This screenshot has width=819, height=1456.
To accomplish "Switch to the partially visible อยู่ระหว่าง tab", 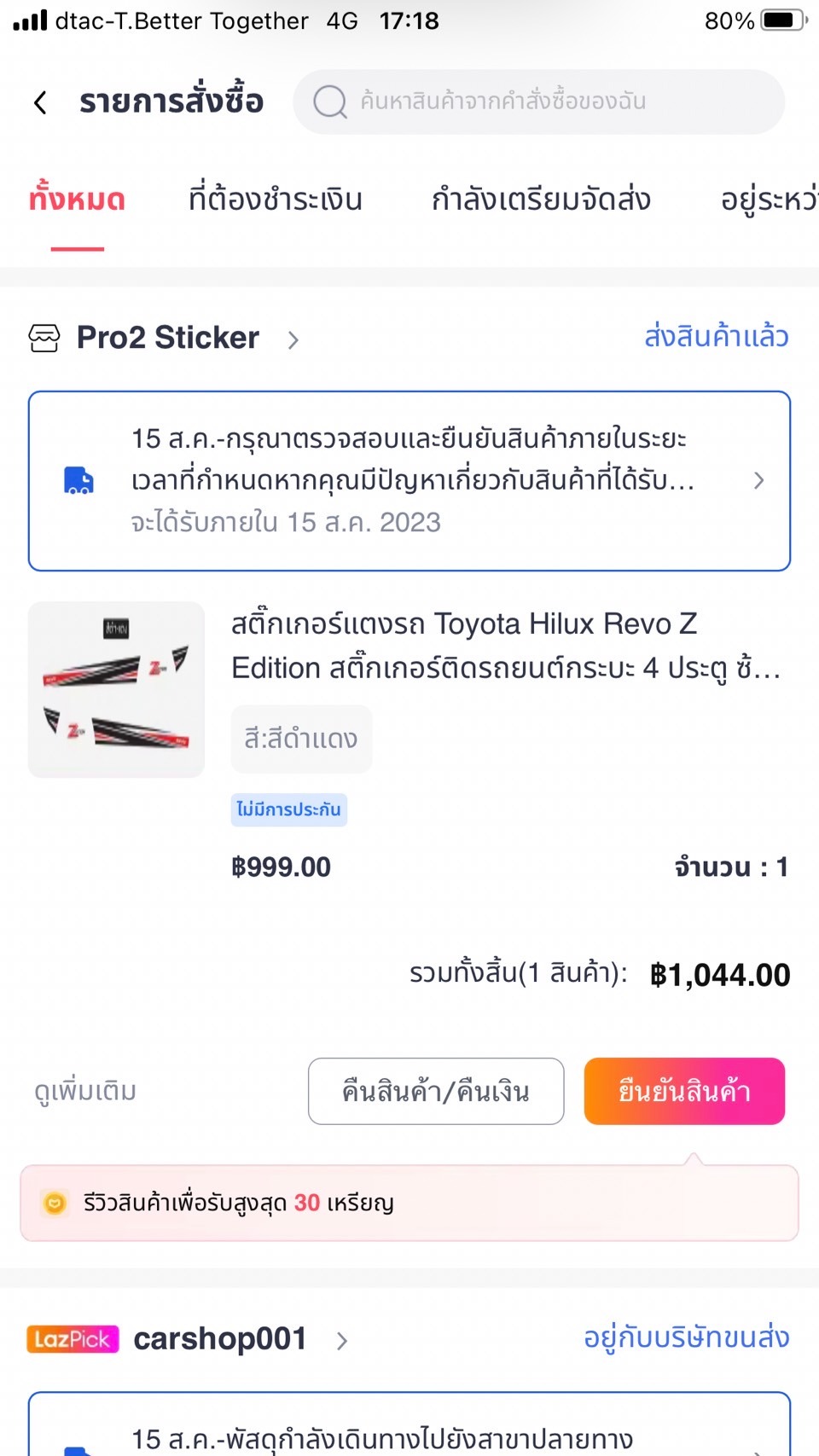I will (x=768, y=200).
